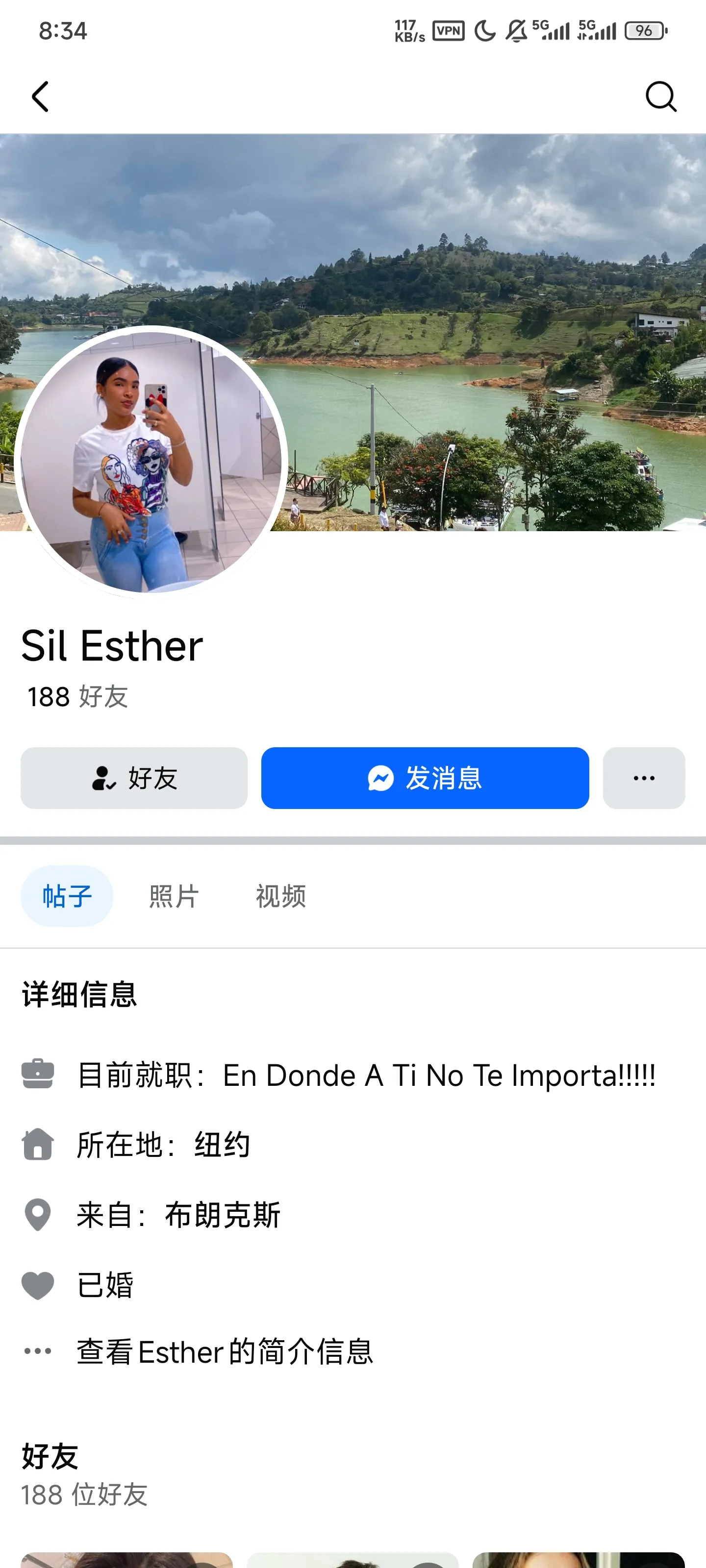This screenshot has width=706, height=1568.
Task: Click the home icon next to 所在地
Action: click(37, 1144)
